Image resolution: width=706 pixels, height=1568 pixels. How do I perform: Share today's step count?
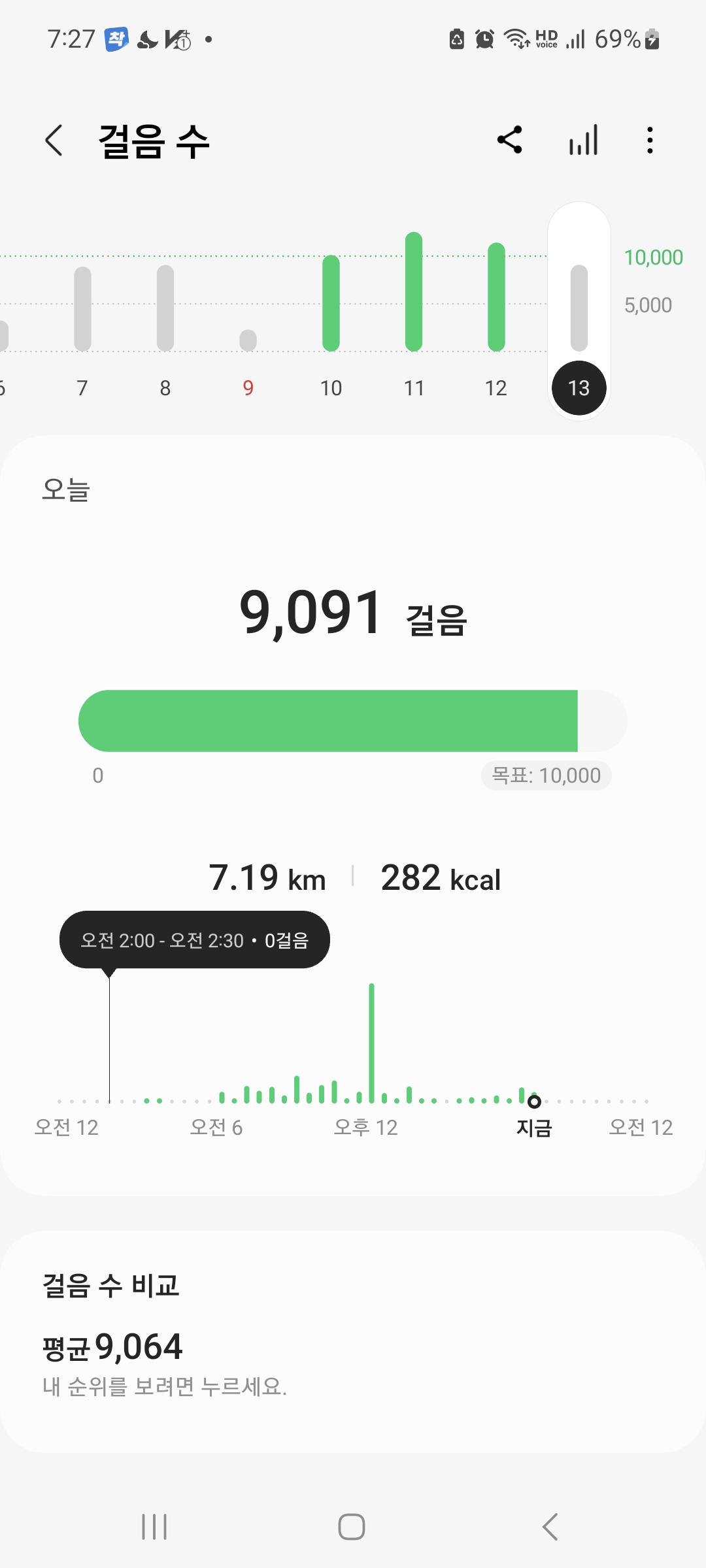[x=510, y=140]
